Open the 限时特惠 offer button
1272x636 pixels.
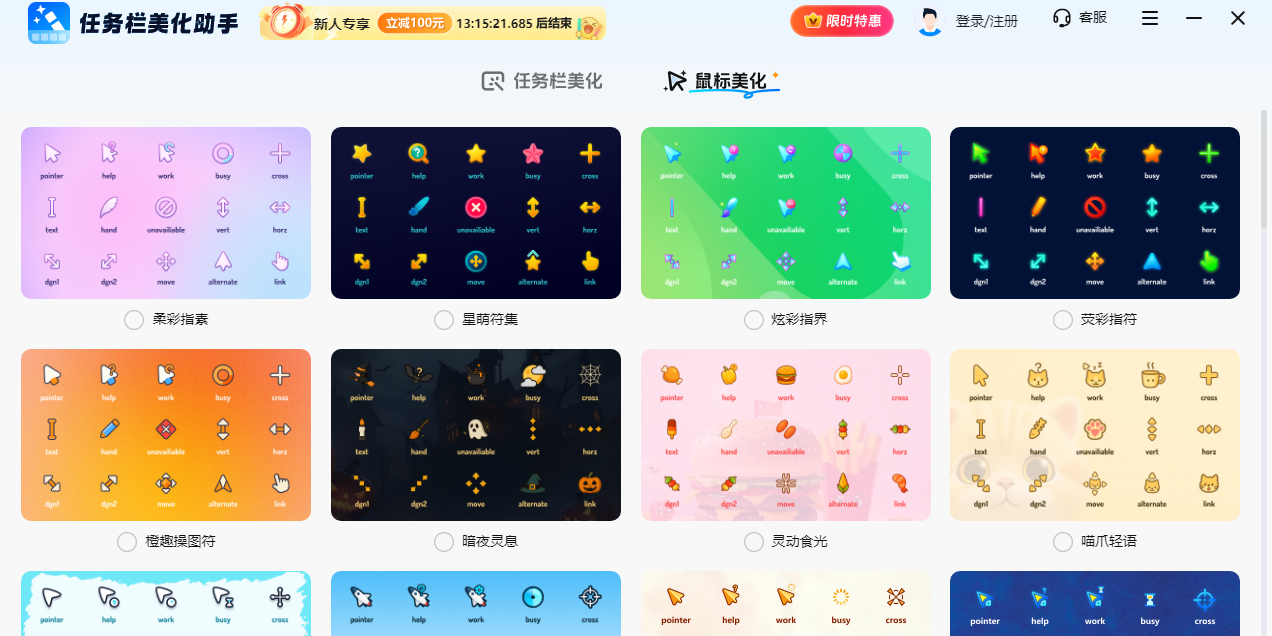tap(841, 20)
